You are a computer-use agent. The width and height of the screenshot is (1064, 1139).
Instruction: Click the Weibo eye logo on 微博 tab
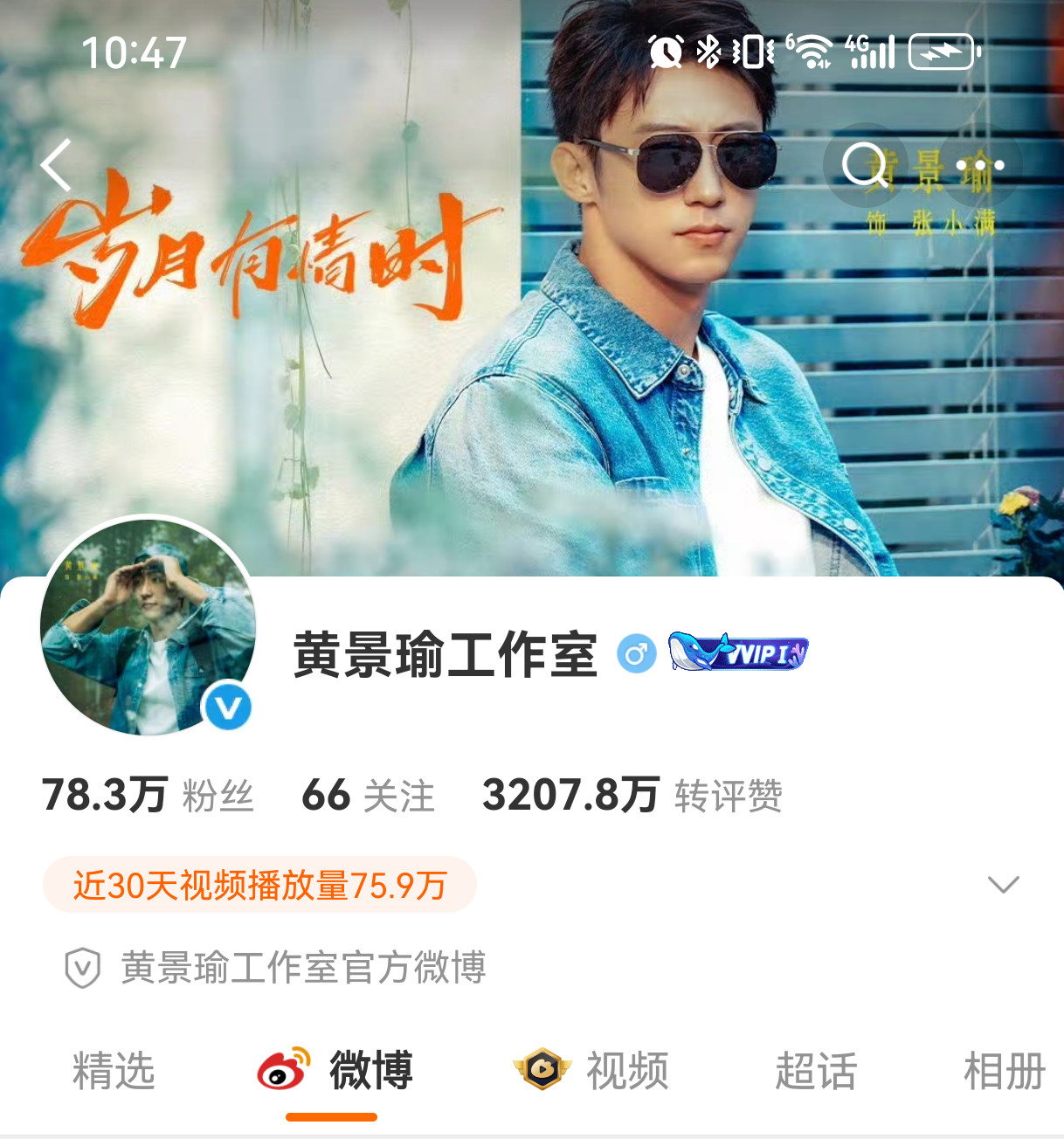(281, 1069)
